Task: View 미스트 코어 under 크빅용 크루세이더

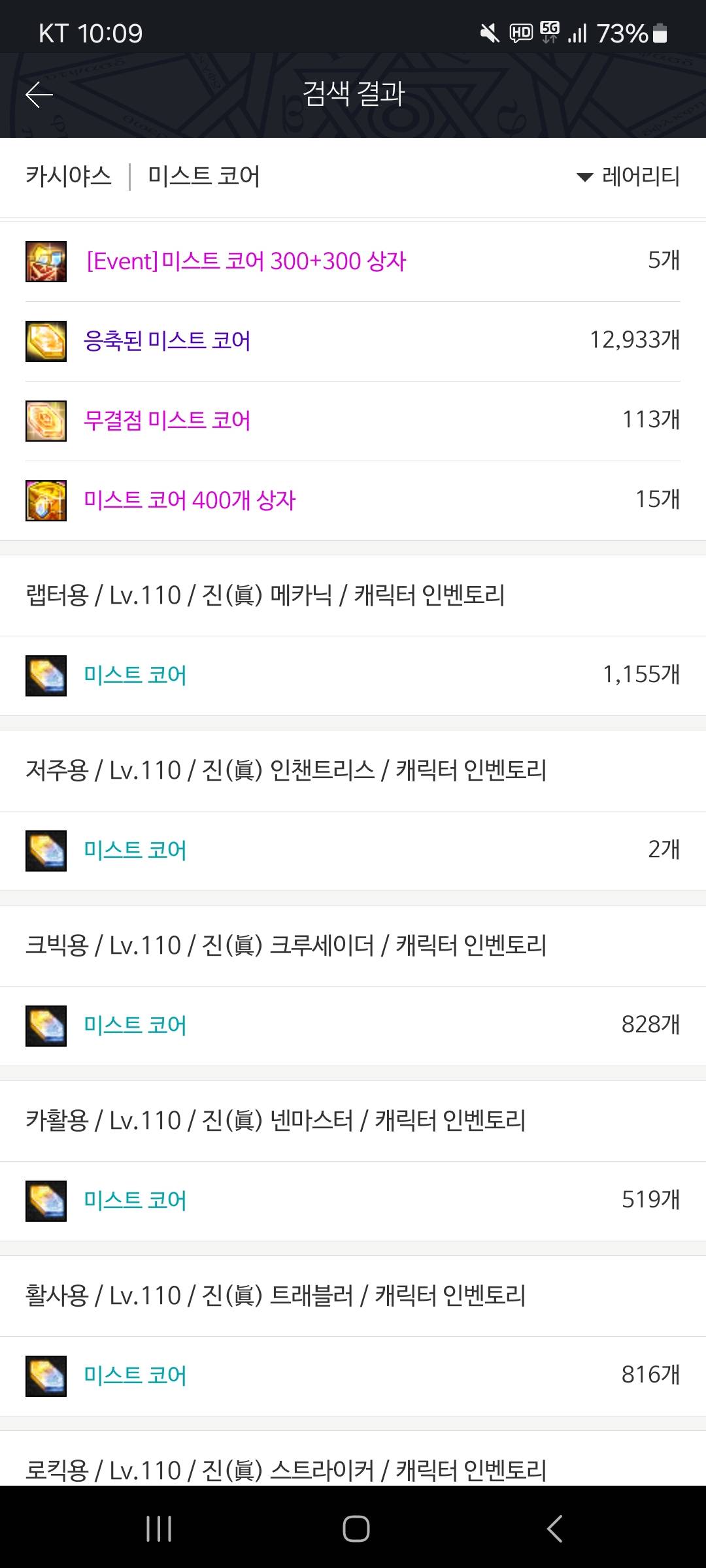Action: point(135,1026)
